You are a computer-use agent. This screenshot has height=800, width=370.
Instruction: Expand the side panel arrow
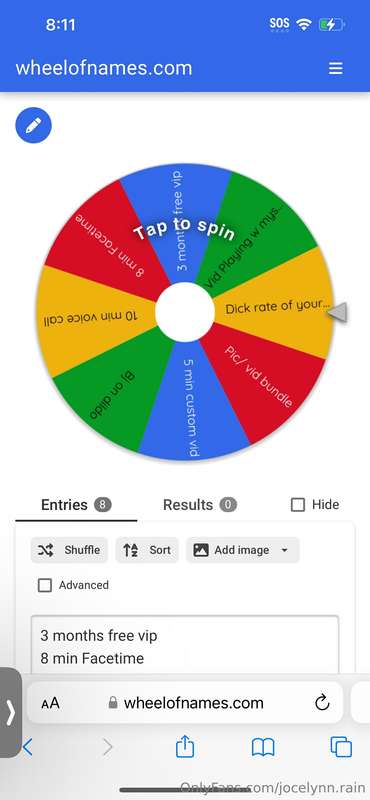click(10, 712)
